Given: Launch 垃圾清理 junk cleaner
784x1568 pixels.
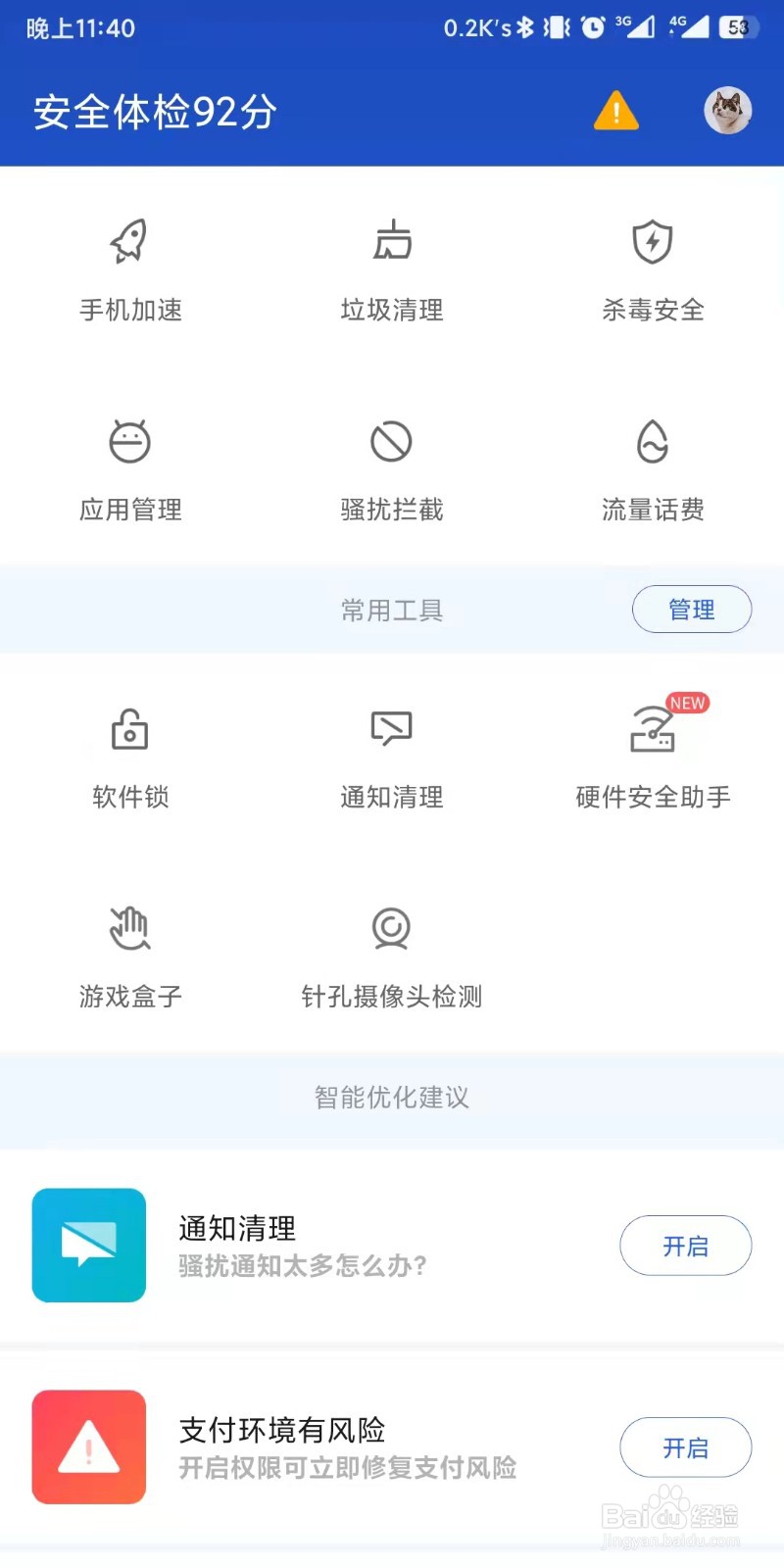Looking at the screenshot, I should point(392,269).
